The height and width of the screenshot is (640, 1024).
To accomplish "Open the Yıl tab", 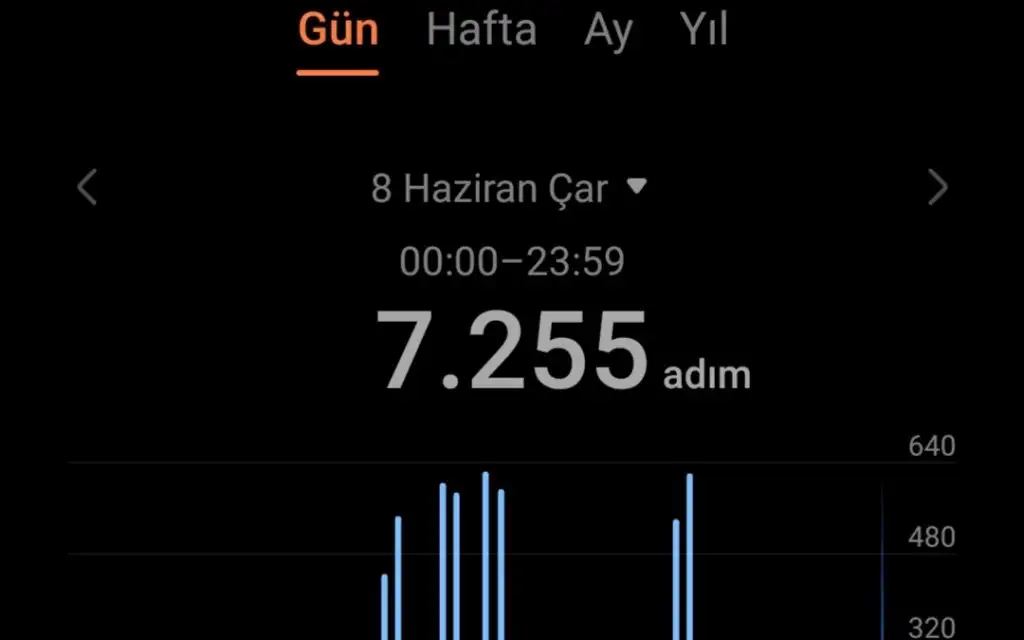I will [x=703, y=30].
